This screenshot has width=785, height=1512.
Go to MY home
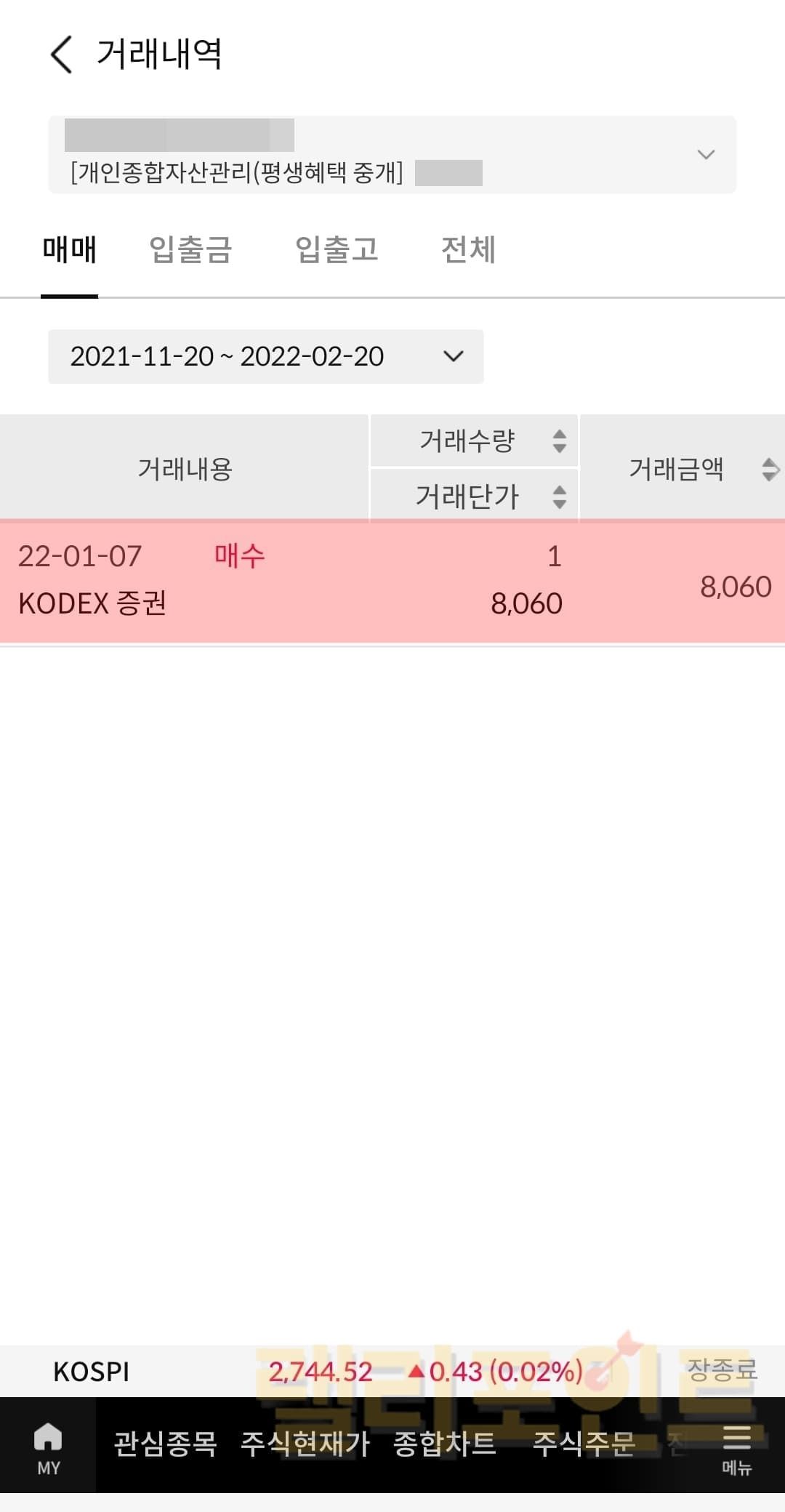(x=48, y=1447)
